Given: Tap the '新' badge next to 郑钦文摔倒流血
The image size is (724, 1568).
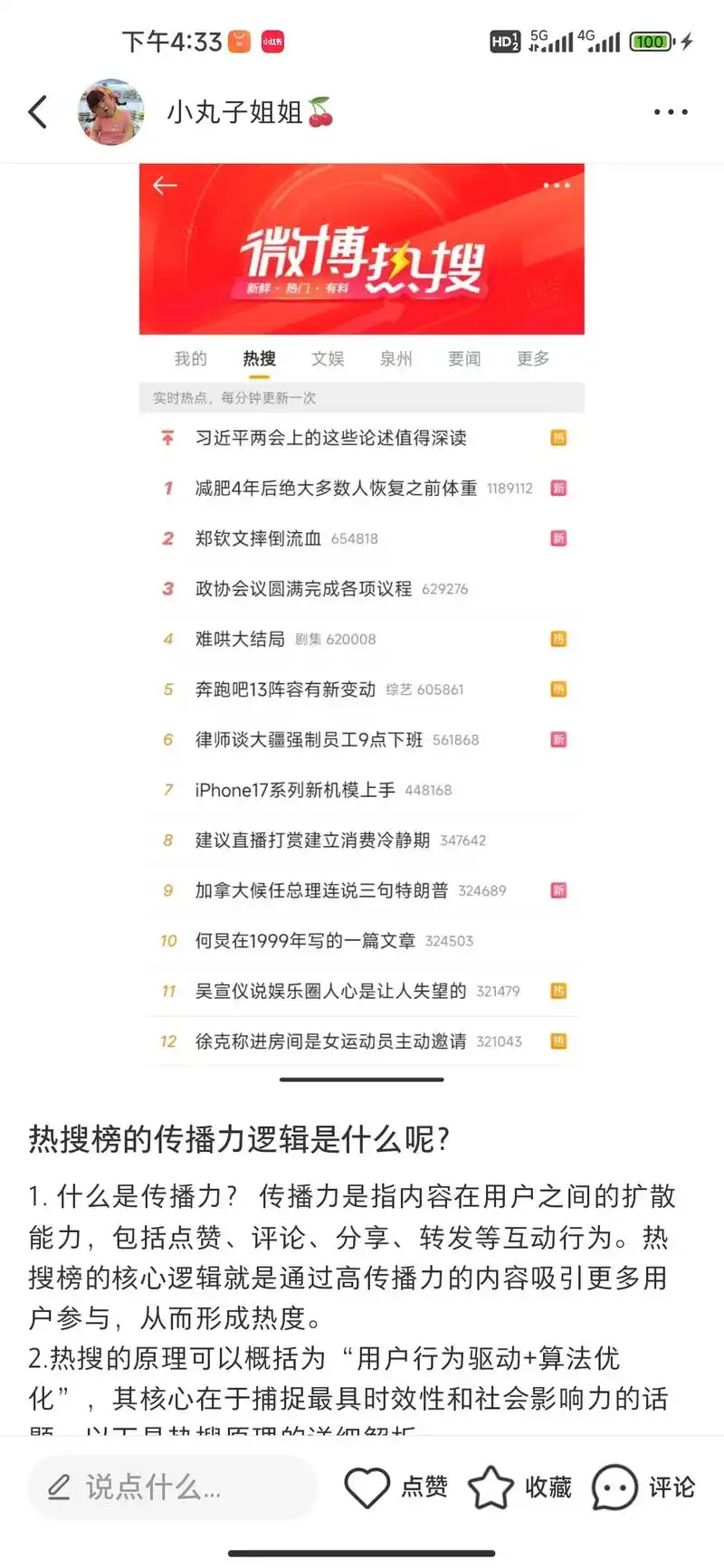Looking at the screenshot, I should [x=559, y=538].
